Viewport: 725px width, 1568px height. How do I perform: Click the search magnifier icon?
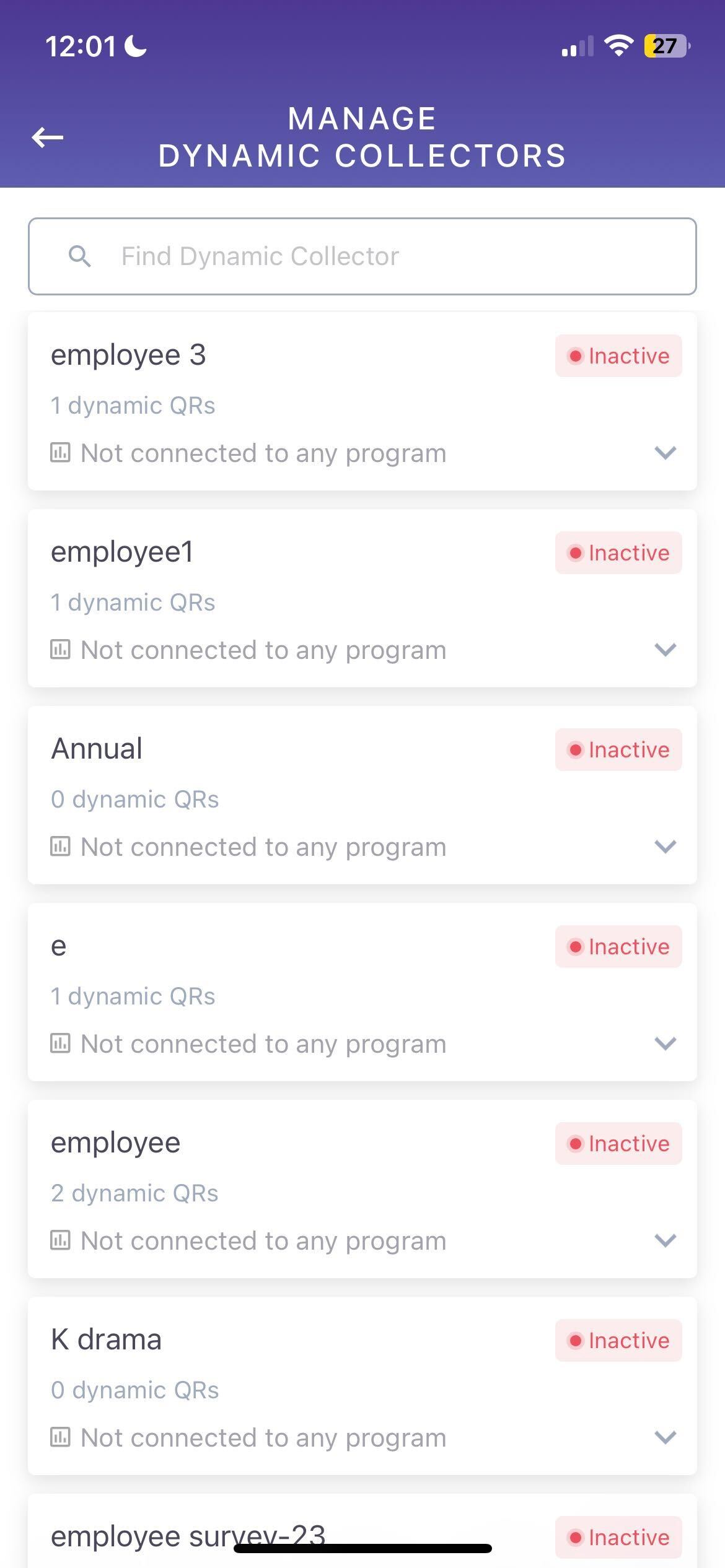(81, 256)
